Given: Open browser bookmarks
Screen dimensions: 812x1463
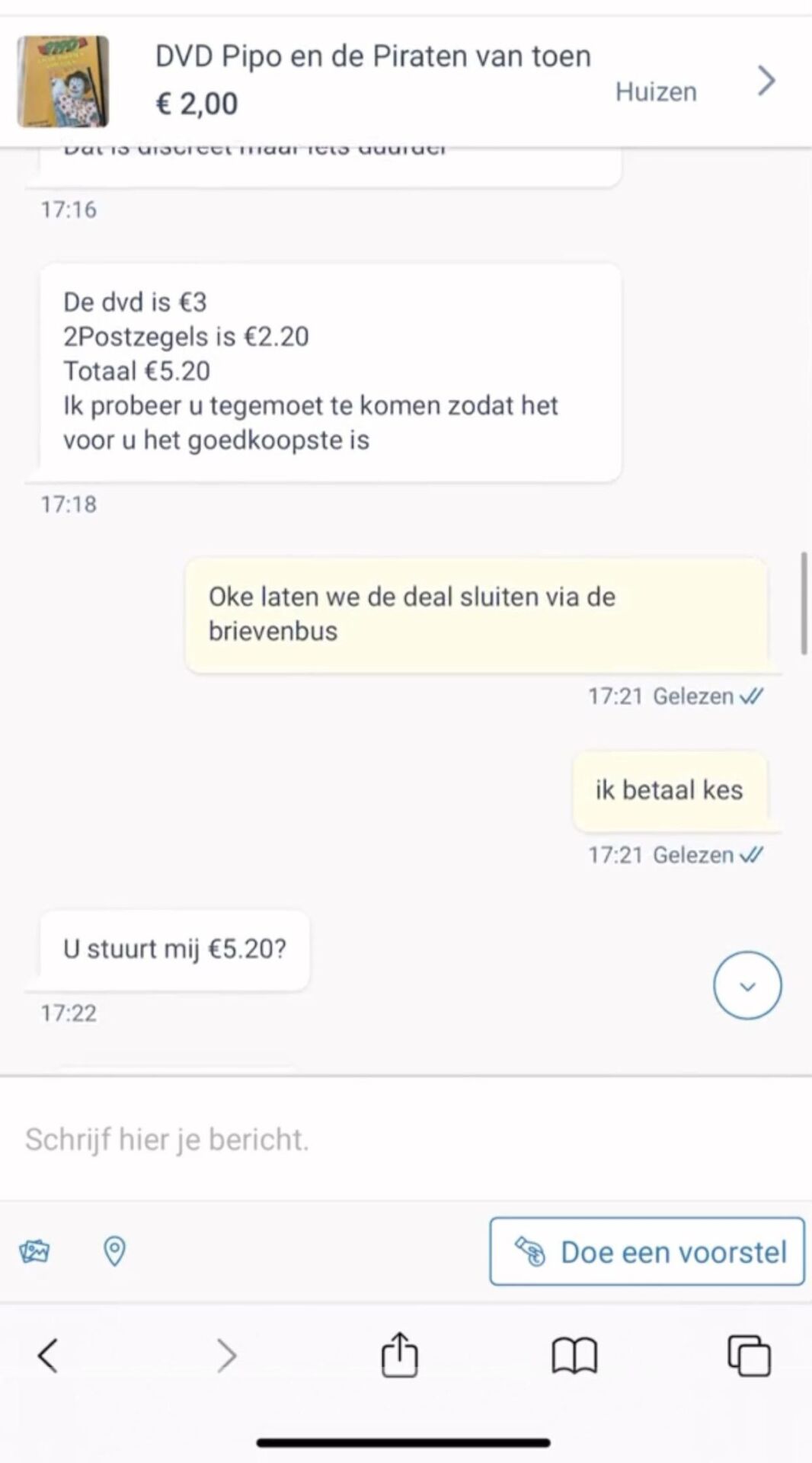Looking at the screenshot, I should [574, 1356].
